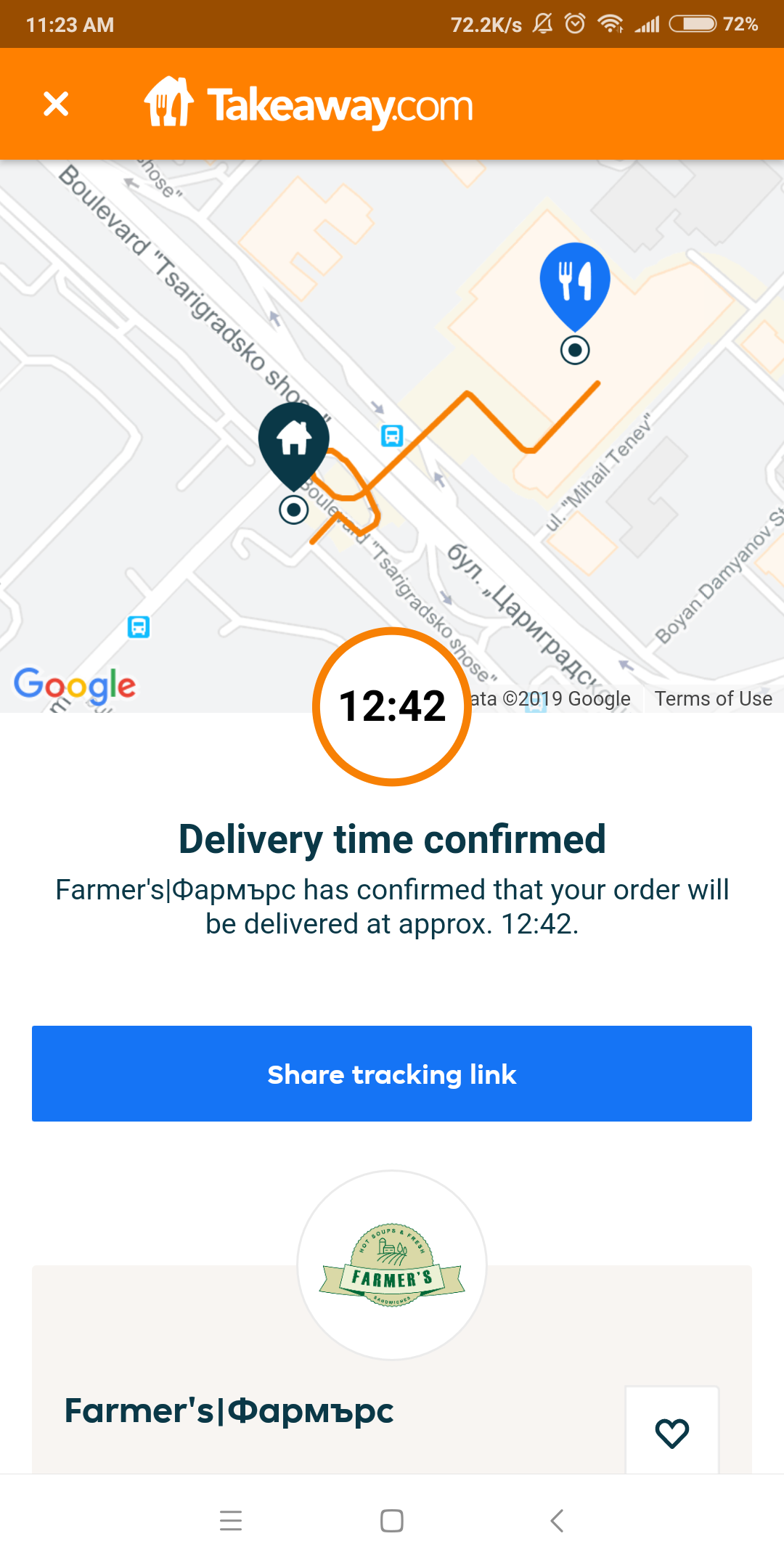Screen dimensions: 784x1568
Task: Close the order tracking screen
Action: [x=56, y=104]
